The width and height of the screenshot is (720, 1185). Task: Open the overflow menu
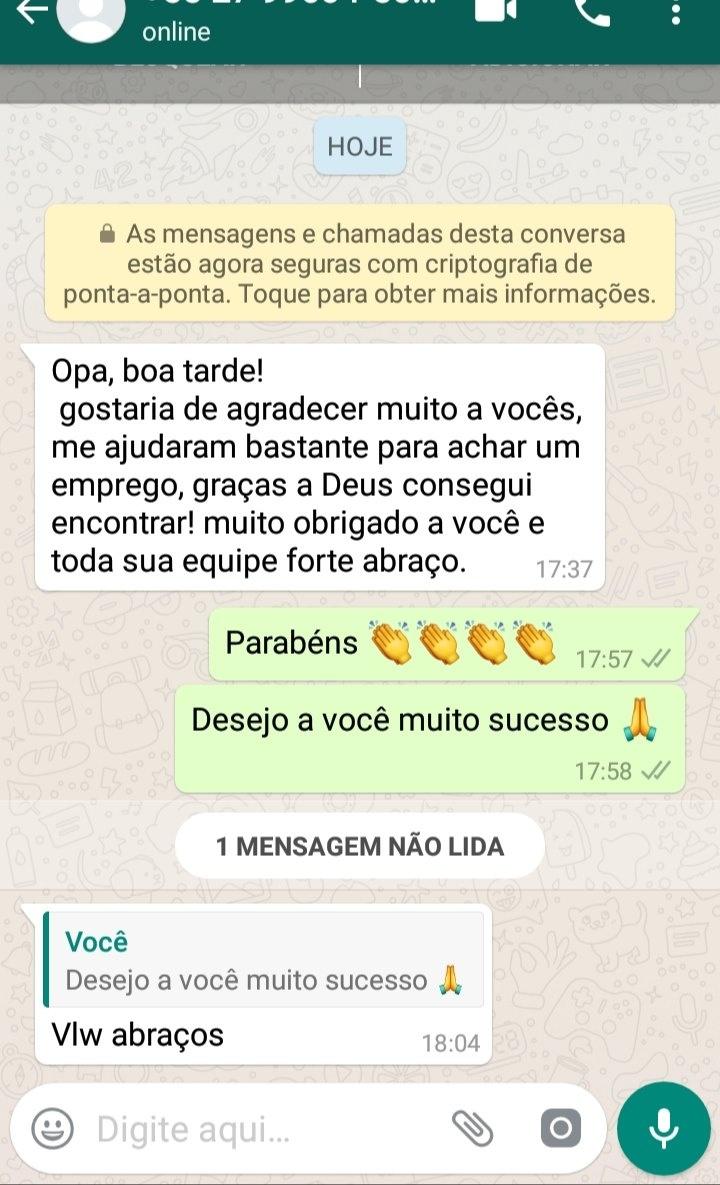point(676,14)
